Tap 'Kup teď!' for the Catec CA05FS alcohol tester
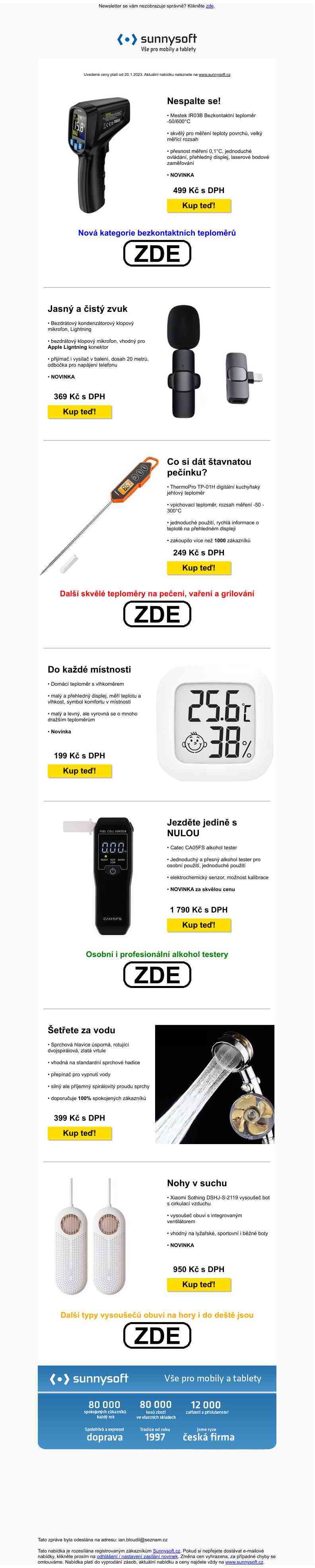The image size is (315, 1568). click(198, 924)
